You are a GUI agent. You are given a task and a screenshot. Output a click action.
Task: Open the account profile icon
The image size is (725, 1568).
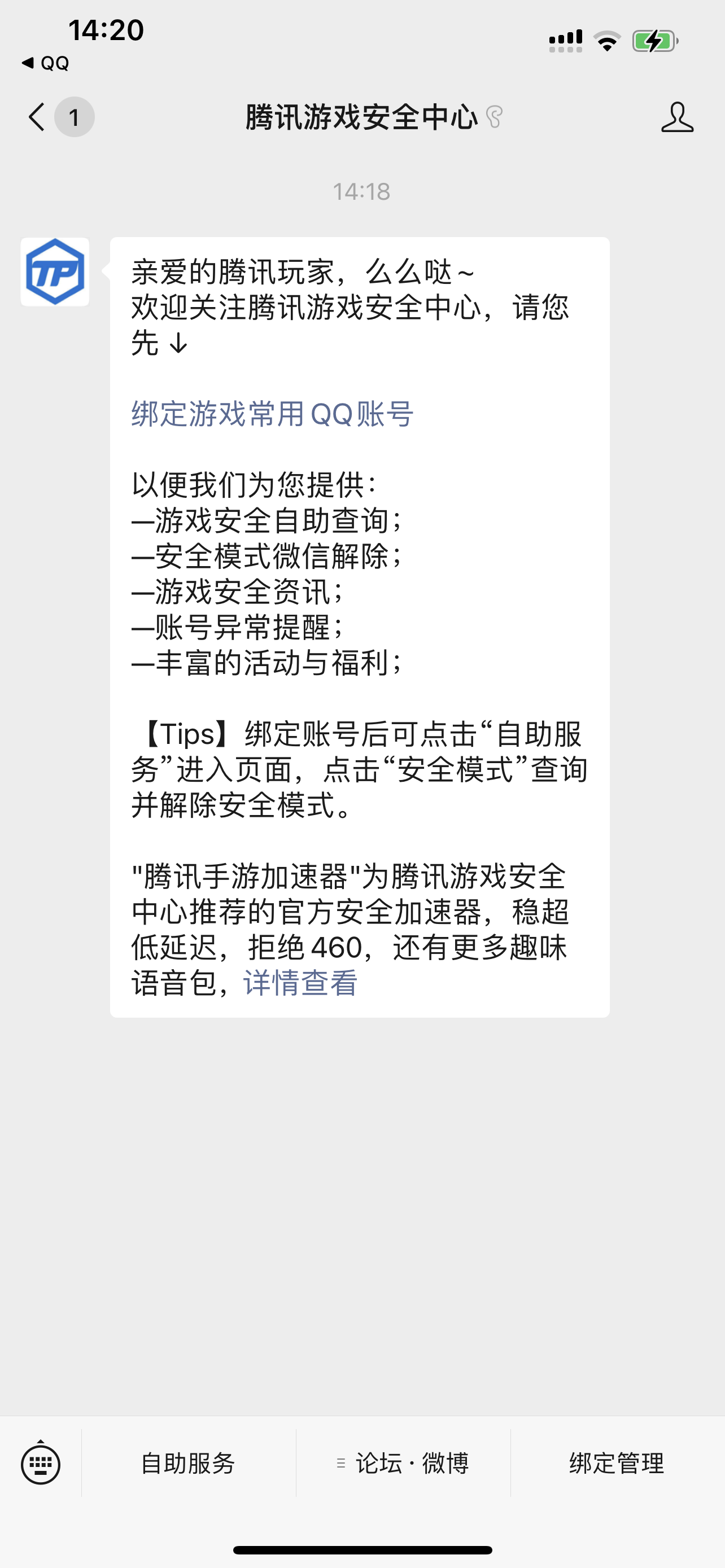677,117
